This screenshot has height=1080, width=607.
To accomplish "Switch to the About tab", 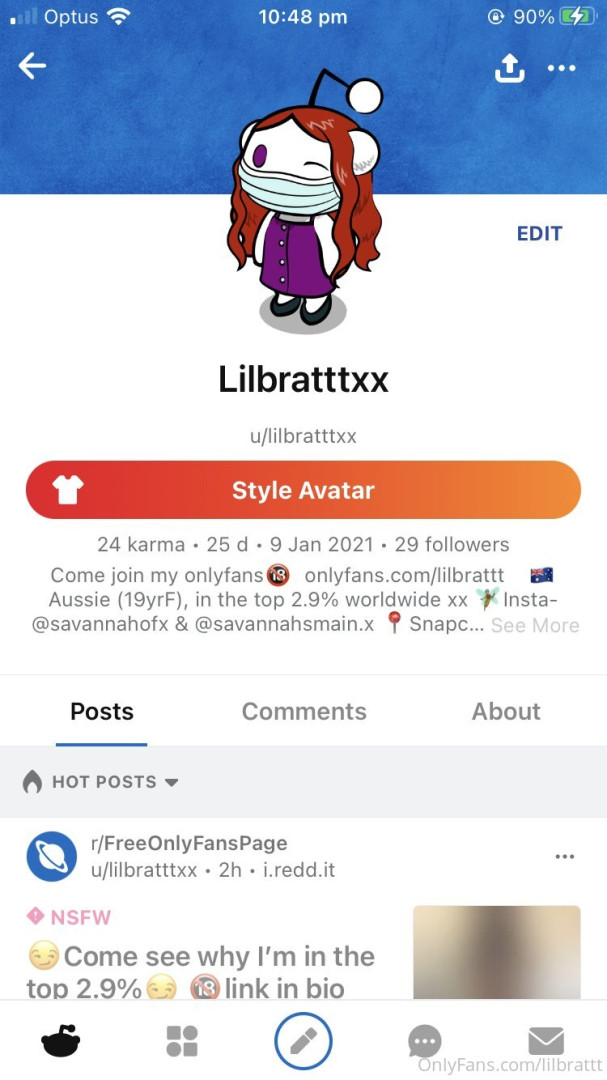I will tap(506, 711).
